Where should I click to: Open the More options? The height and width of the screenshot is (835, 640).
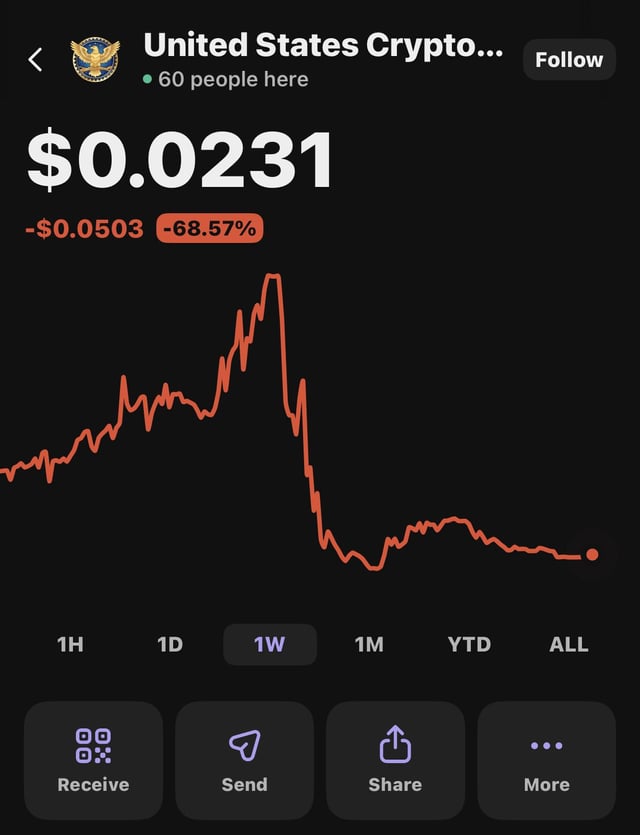(x=546, y=761)
